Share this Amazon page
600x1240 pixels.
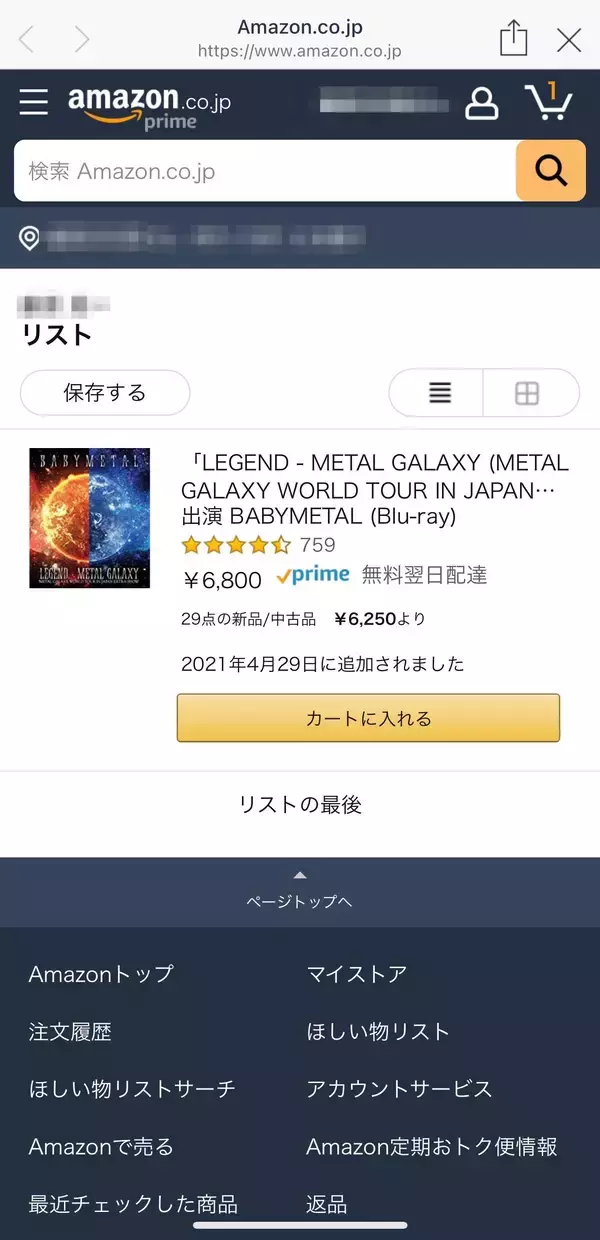pos(513,39)
